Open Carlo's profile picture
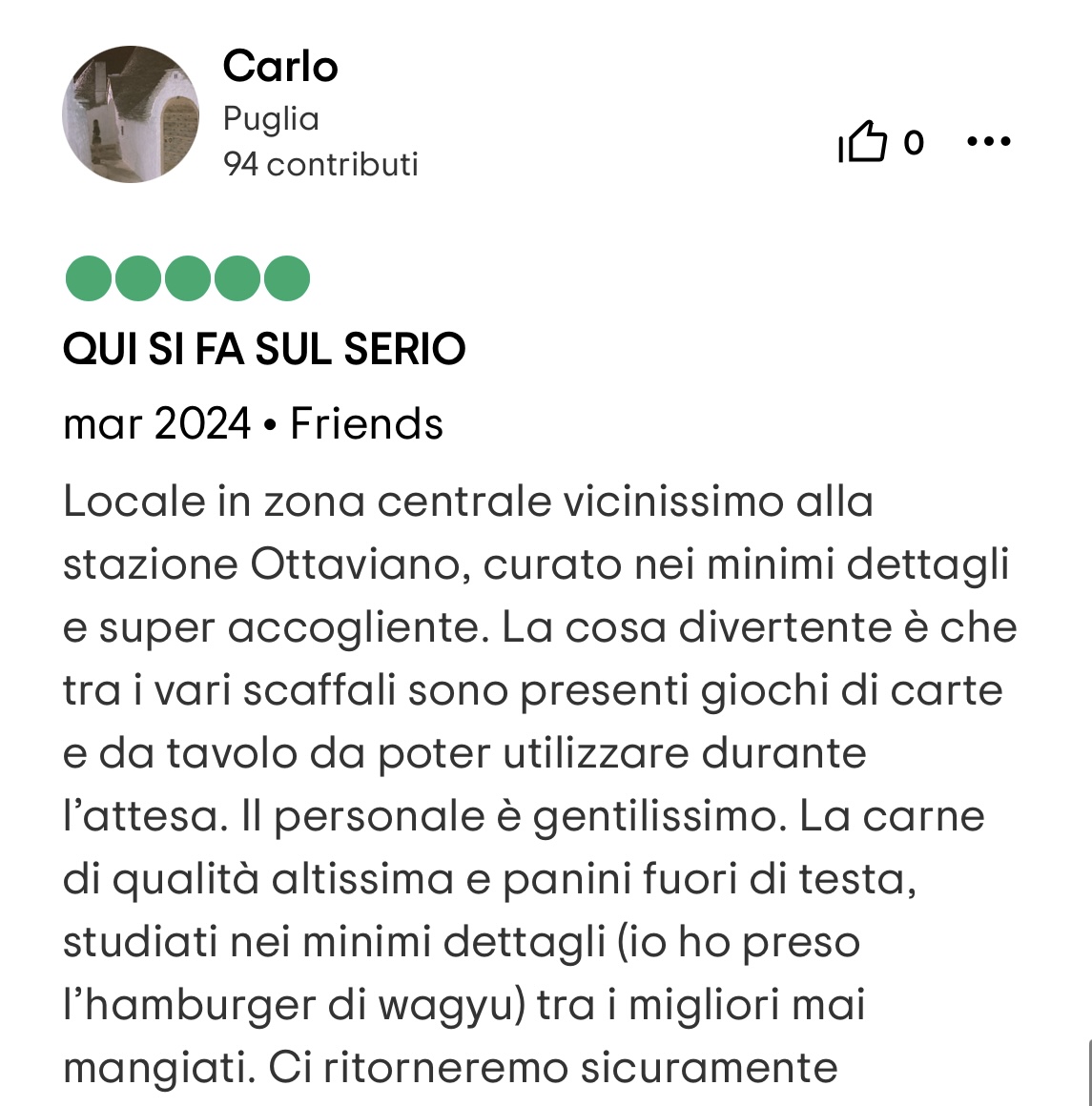Image resolution: width=1092 pixels, height=1106 pixels. pos(131,114)
